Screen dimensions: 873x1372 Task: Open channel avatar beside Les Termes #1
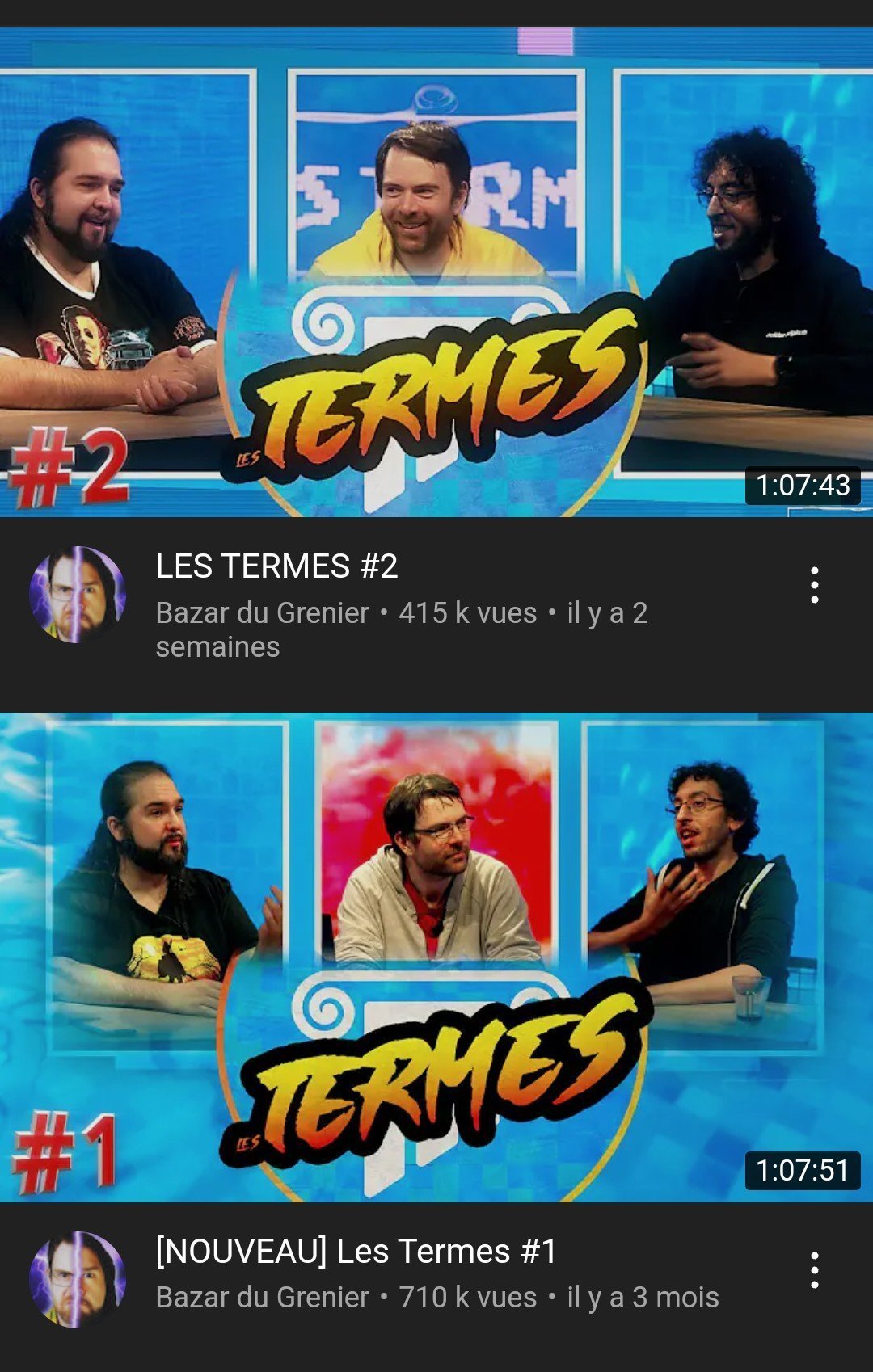tap(78, 1279)
